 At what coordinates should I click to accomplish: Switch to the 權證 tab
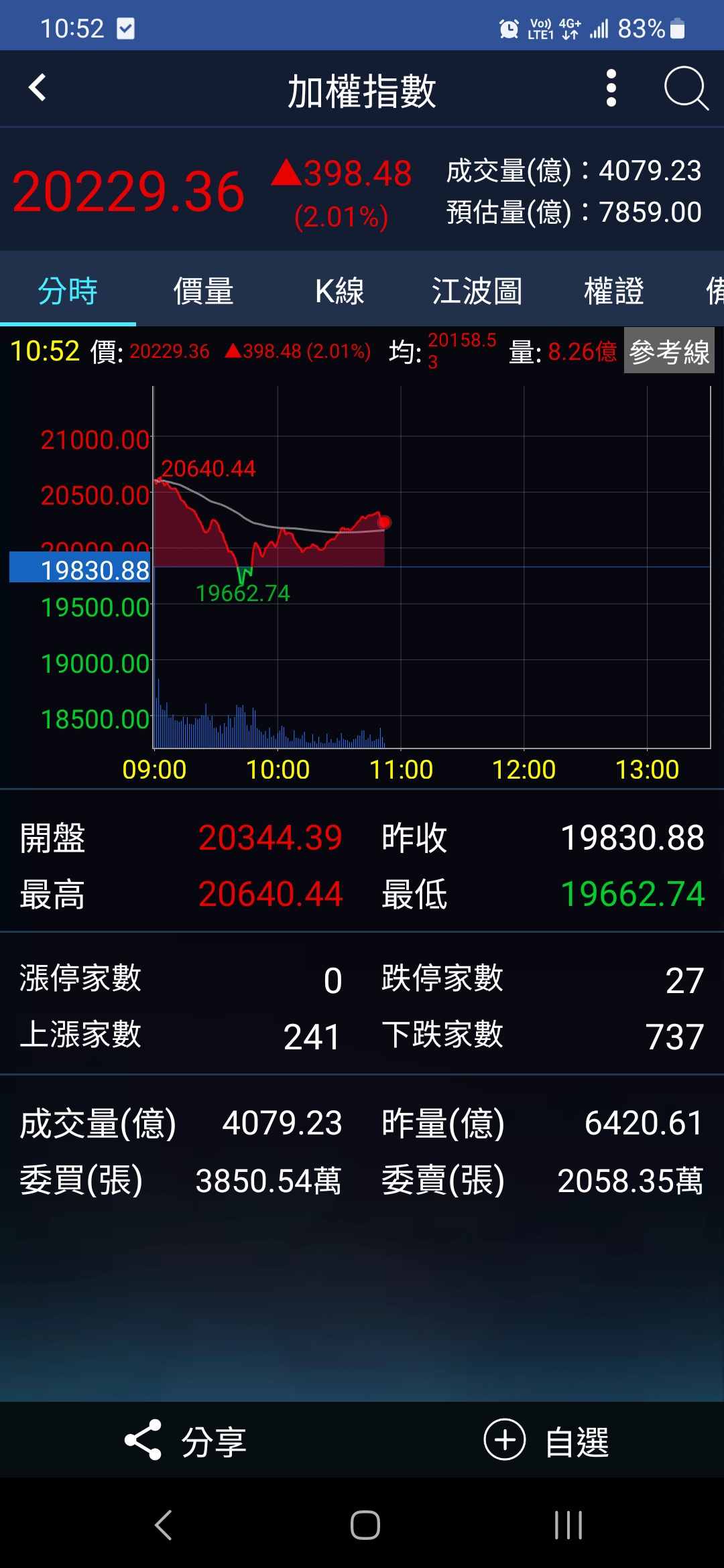coord(613,291)
